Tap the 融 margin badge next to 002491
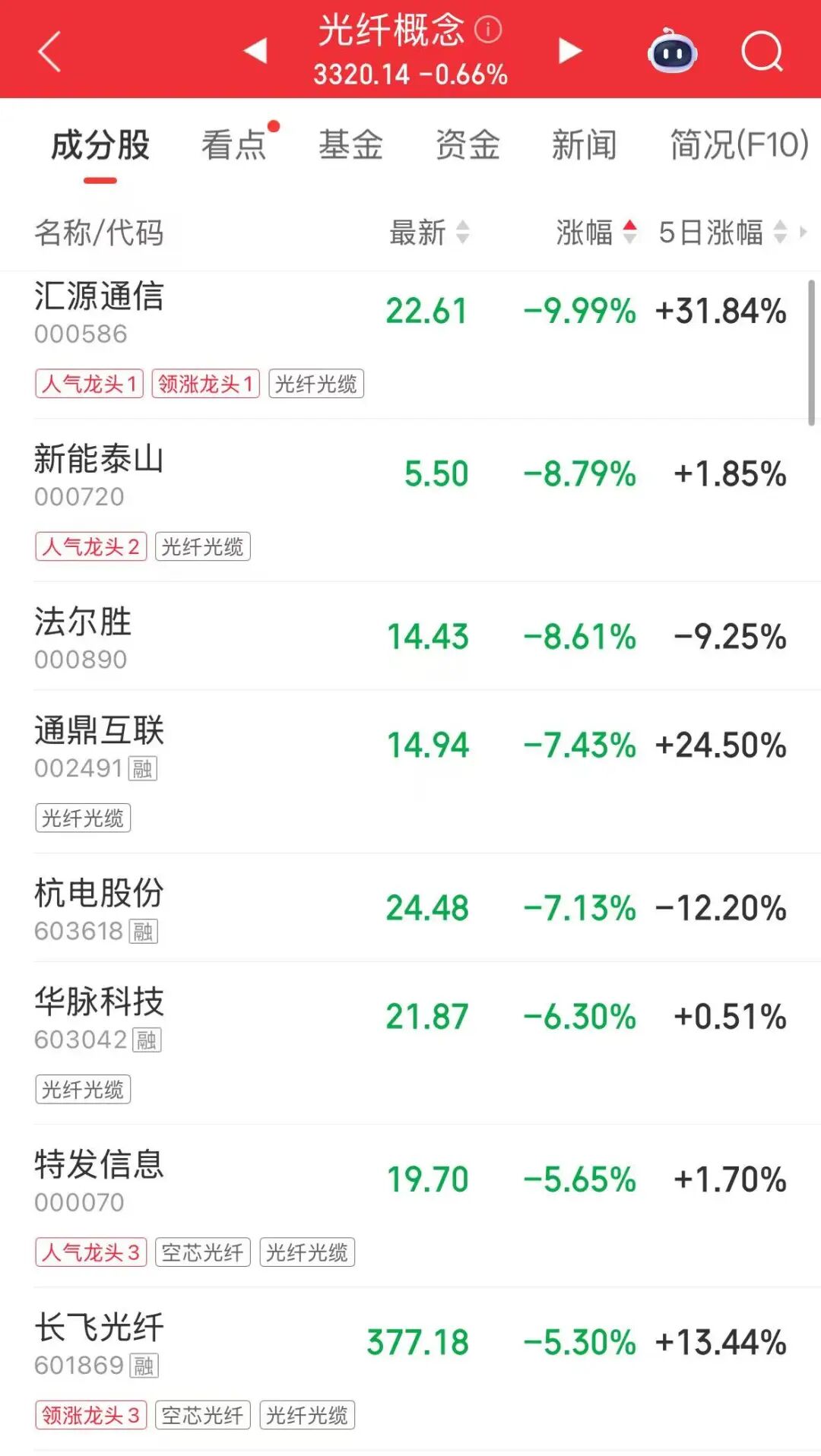Screen dimensions: 821x1456 click(x=141, y=770)
